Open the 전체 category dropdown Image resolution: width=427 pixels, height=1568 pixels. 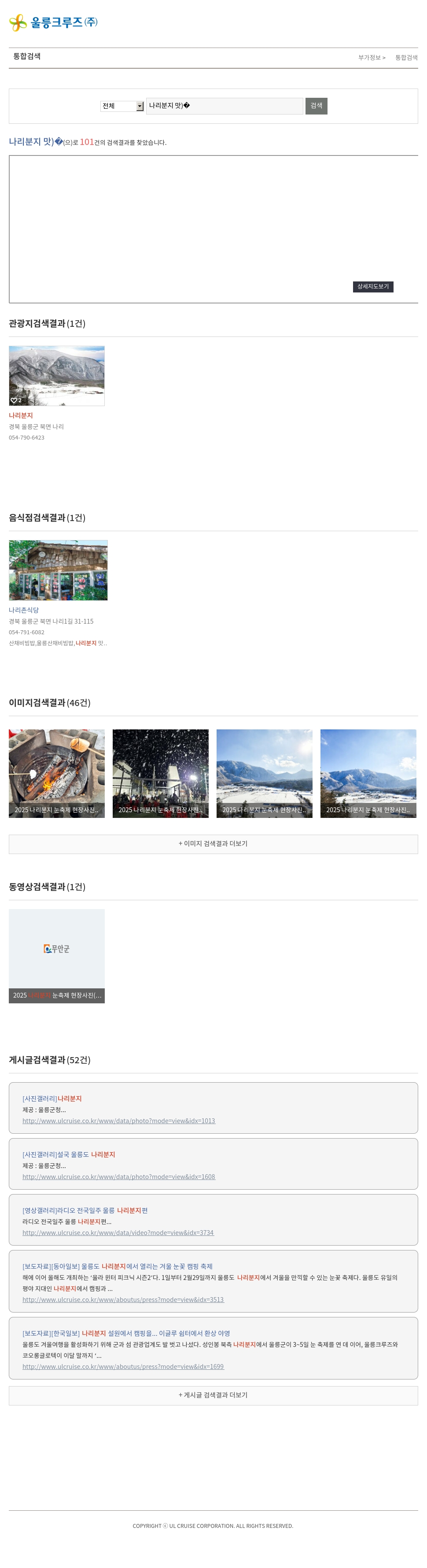click(x=121, y=106)
